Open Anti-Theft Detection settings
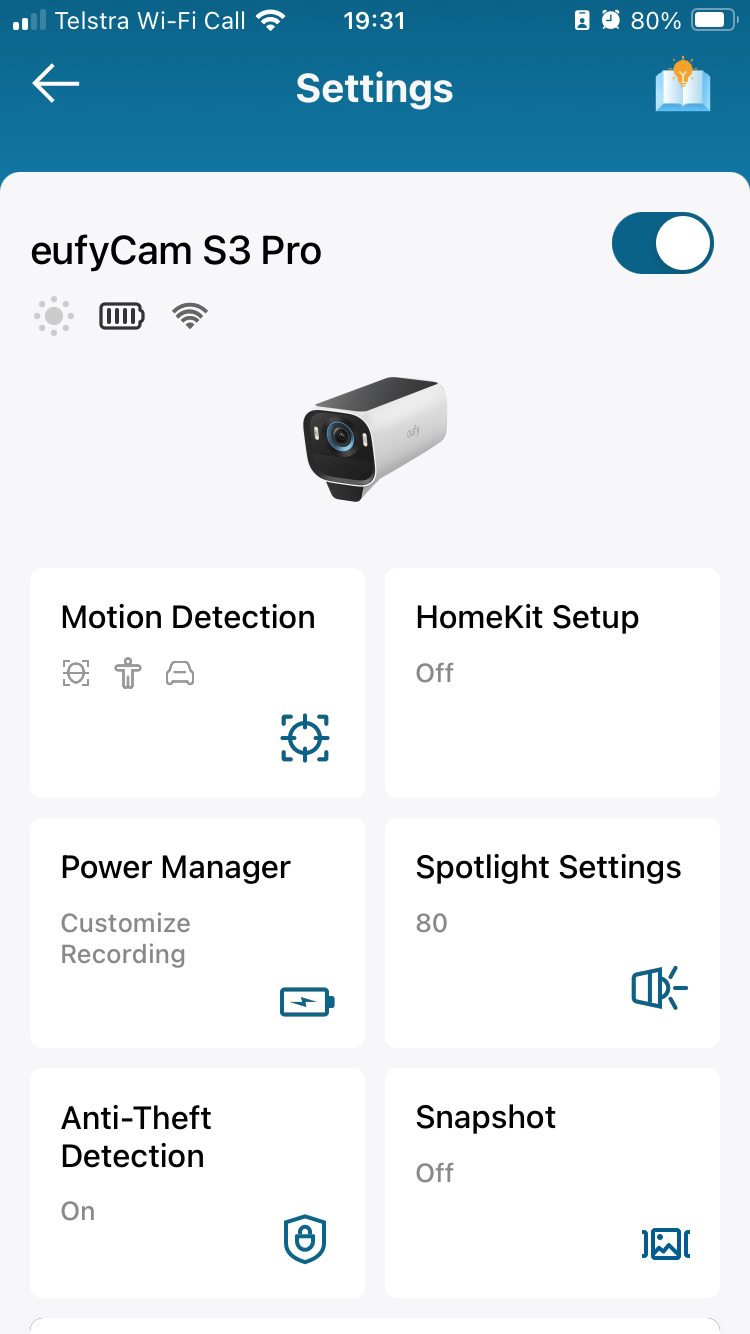The width and height of the screenshot is (750, 1334). 197,1182
